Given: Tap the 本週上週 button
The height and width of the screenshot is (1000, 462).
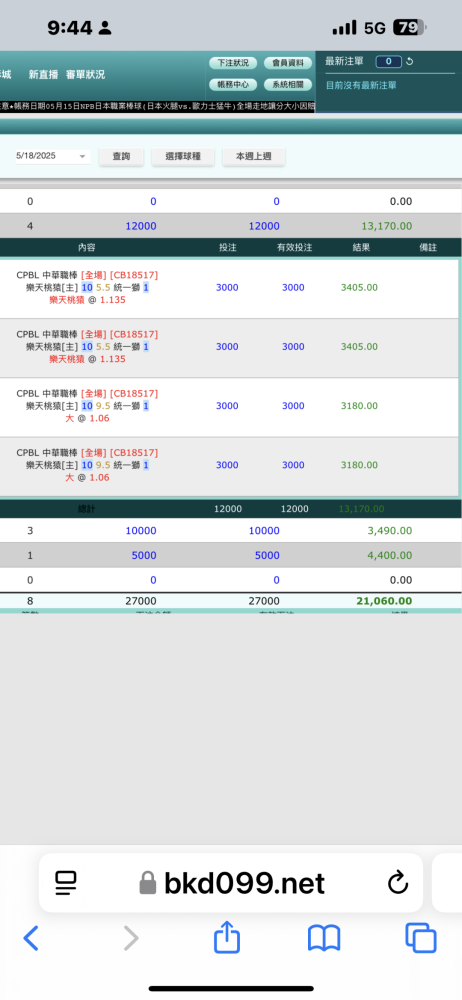Looking at the screenshot, I should (x=254, y=156).
